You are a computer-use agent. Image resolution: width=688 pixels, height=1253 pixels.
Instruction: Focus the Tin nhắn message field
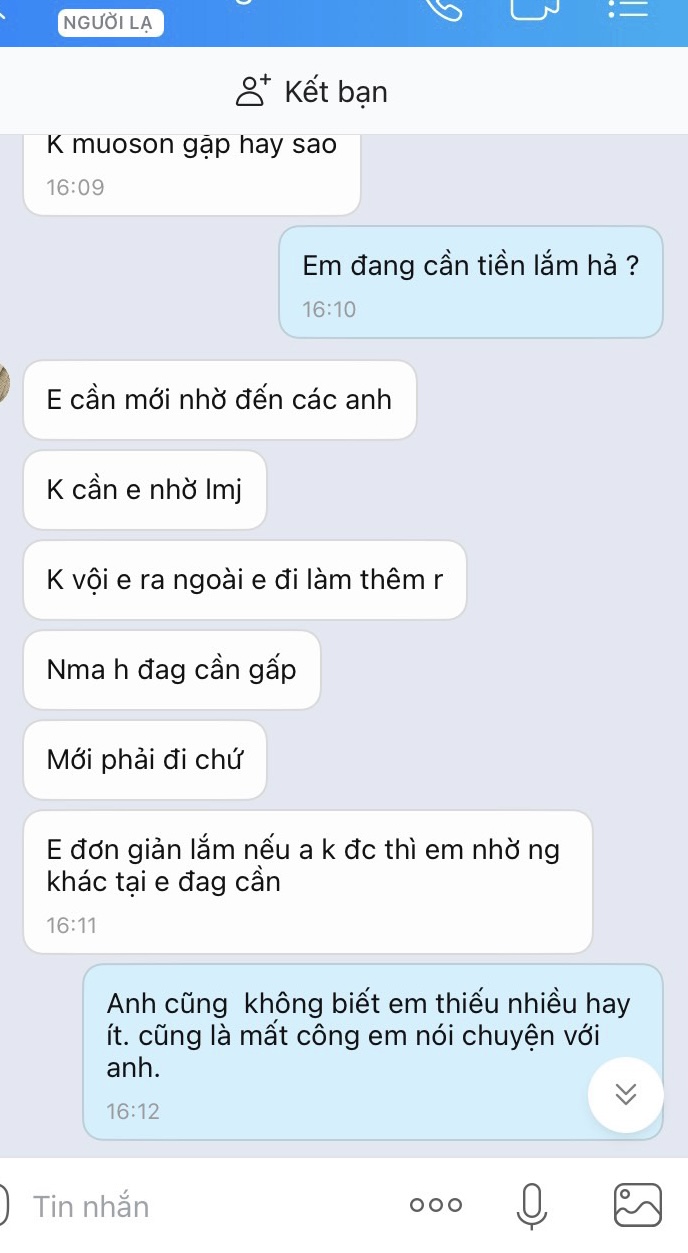click(200, 1206)
